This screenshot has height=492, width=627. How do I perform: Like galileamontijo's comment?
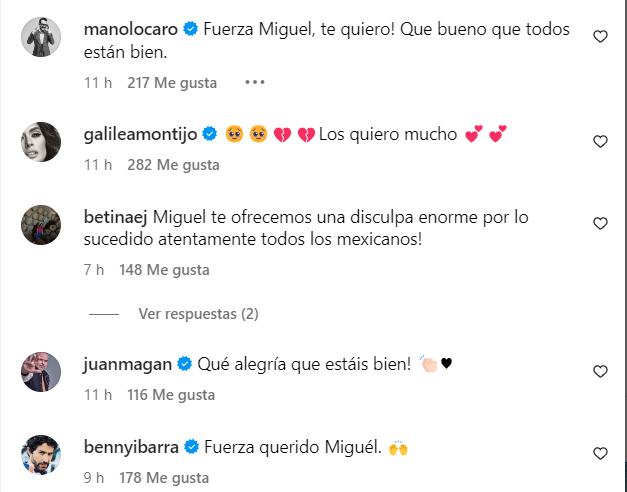600,142
